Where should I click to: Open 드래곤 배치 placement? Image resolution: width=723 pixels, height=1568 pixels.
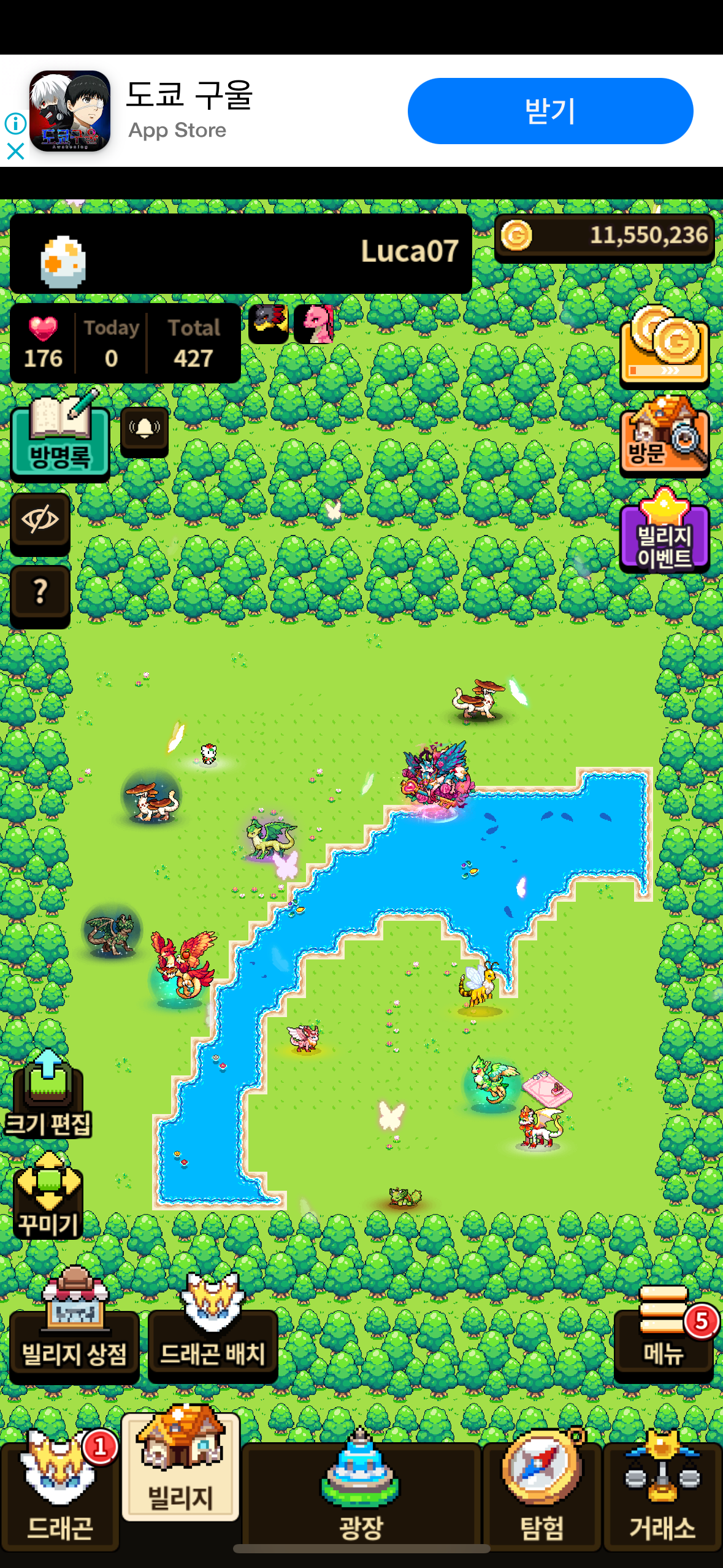pos(212,1333)
